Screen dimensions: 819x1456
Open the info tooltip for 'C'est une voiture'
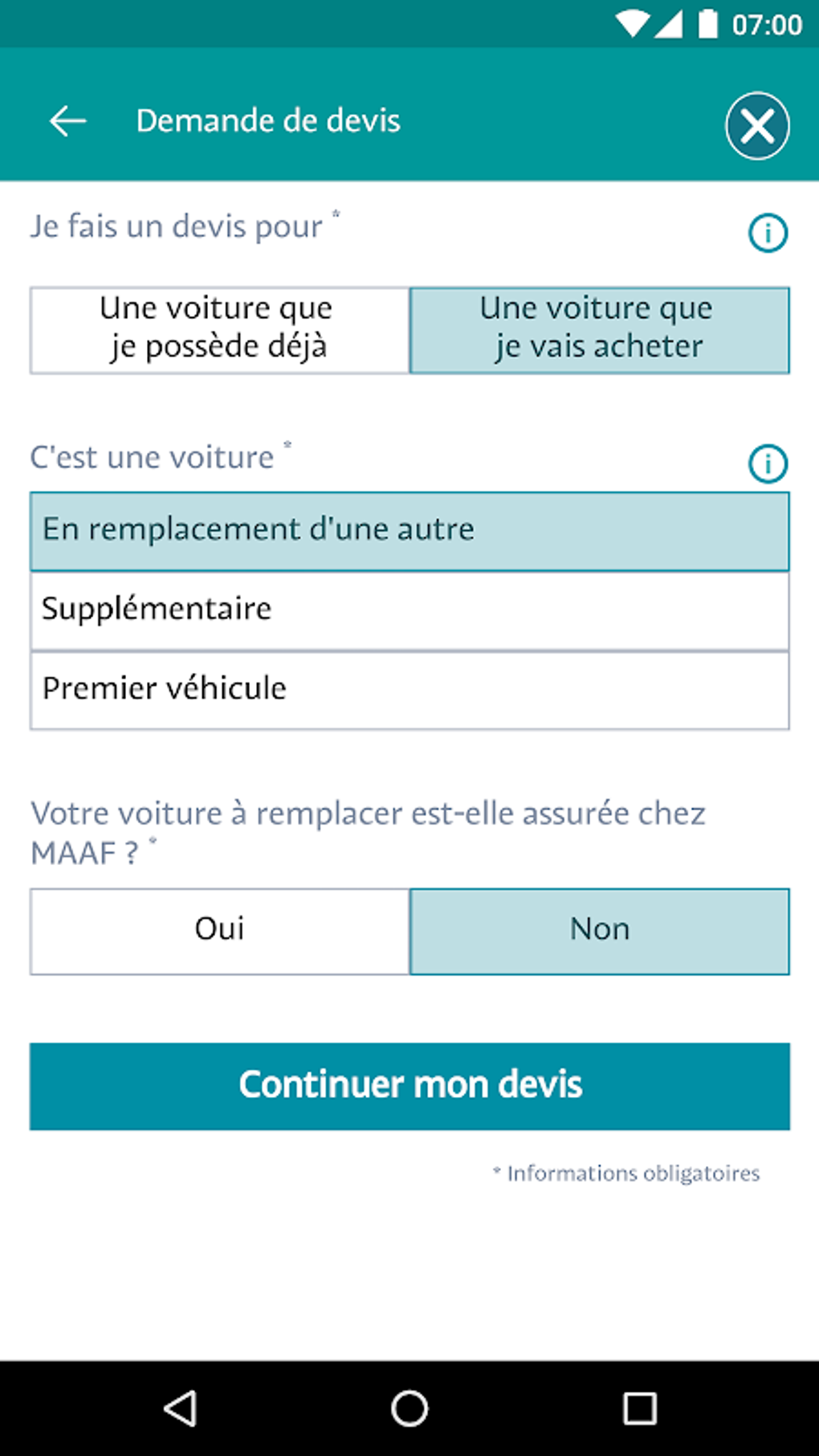click(x=768, y=463)
